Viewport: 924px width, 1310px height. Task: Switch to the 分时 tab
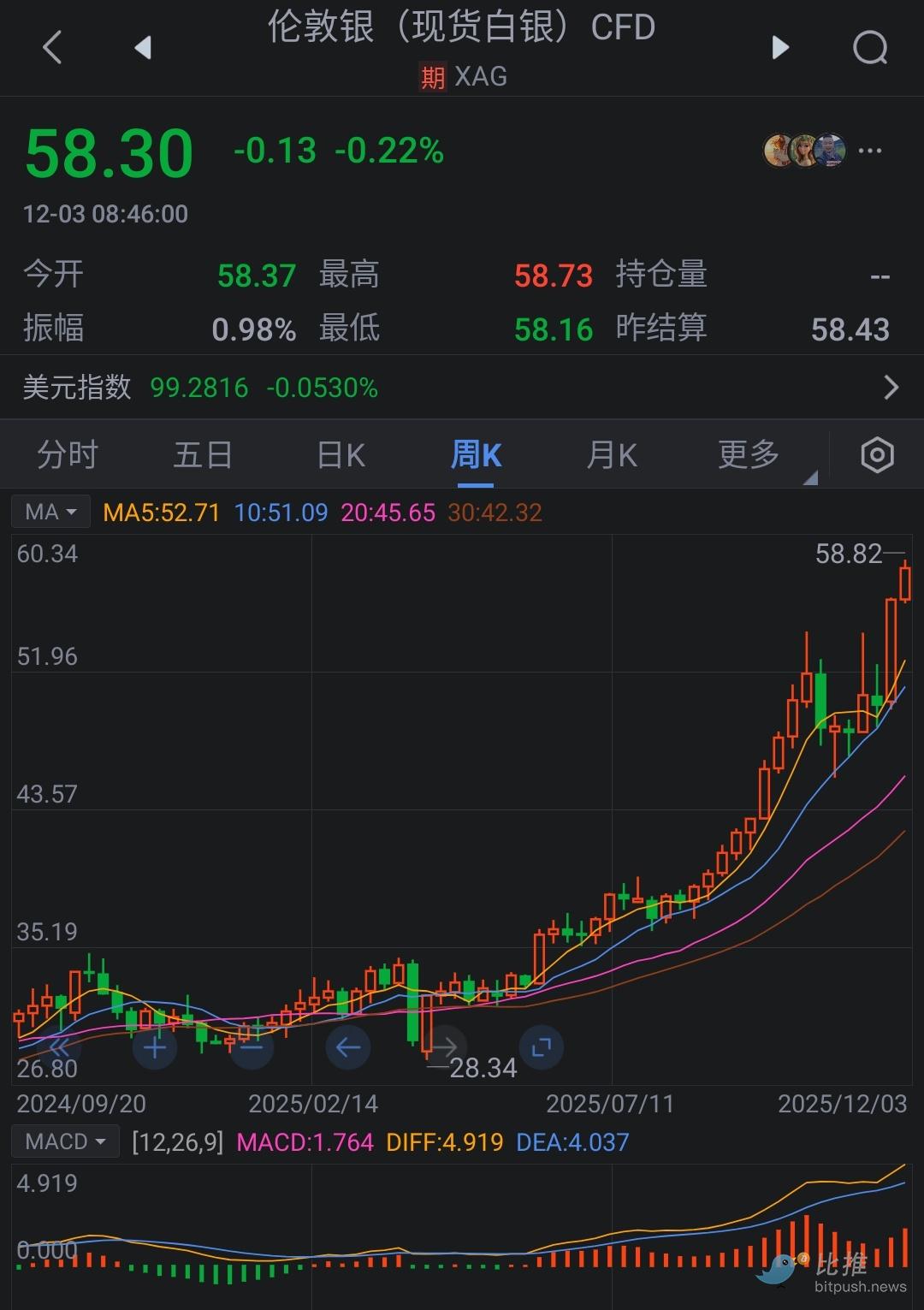click(68, 454)
